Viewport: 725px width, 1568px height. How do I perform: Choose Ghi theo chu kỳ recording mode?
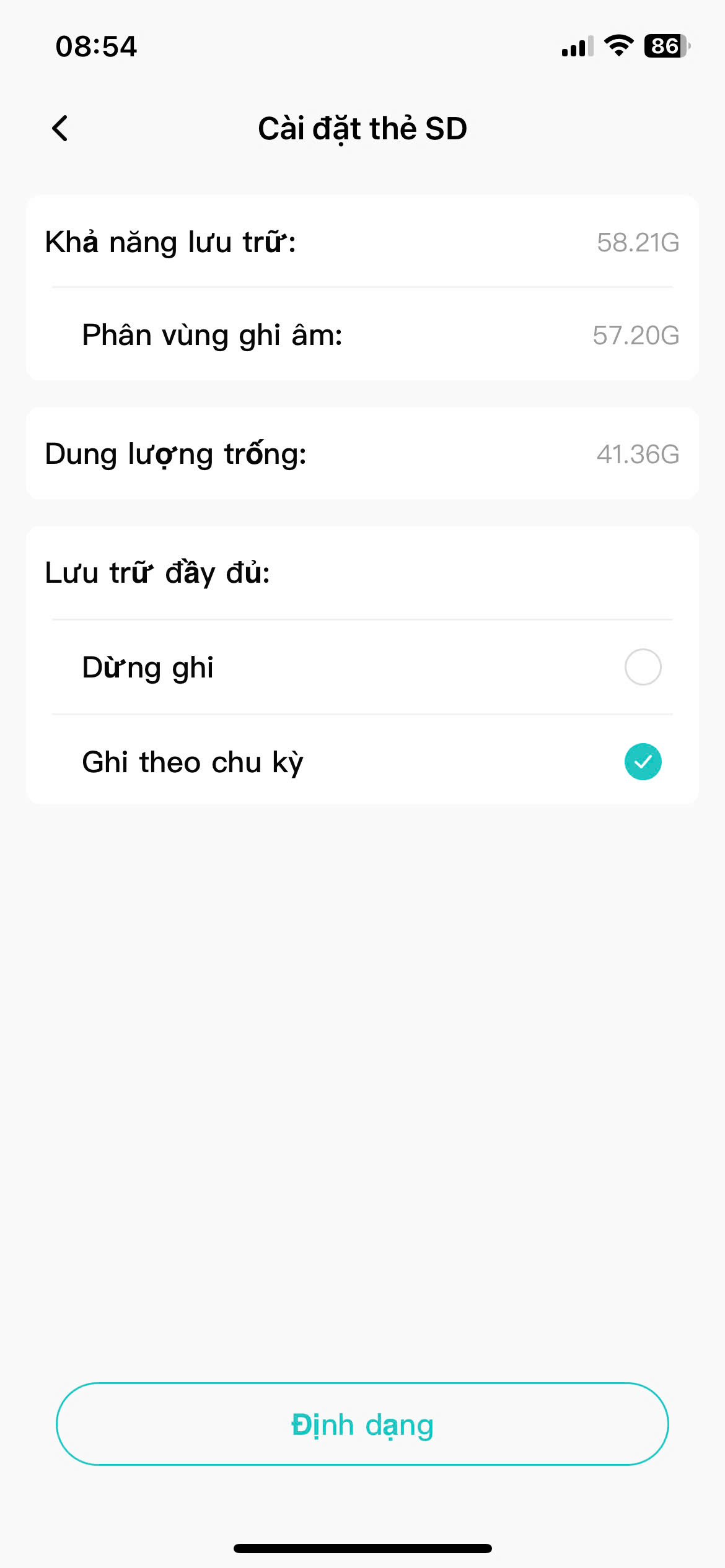[643, 762]
